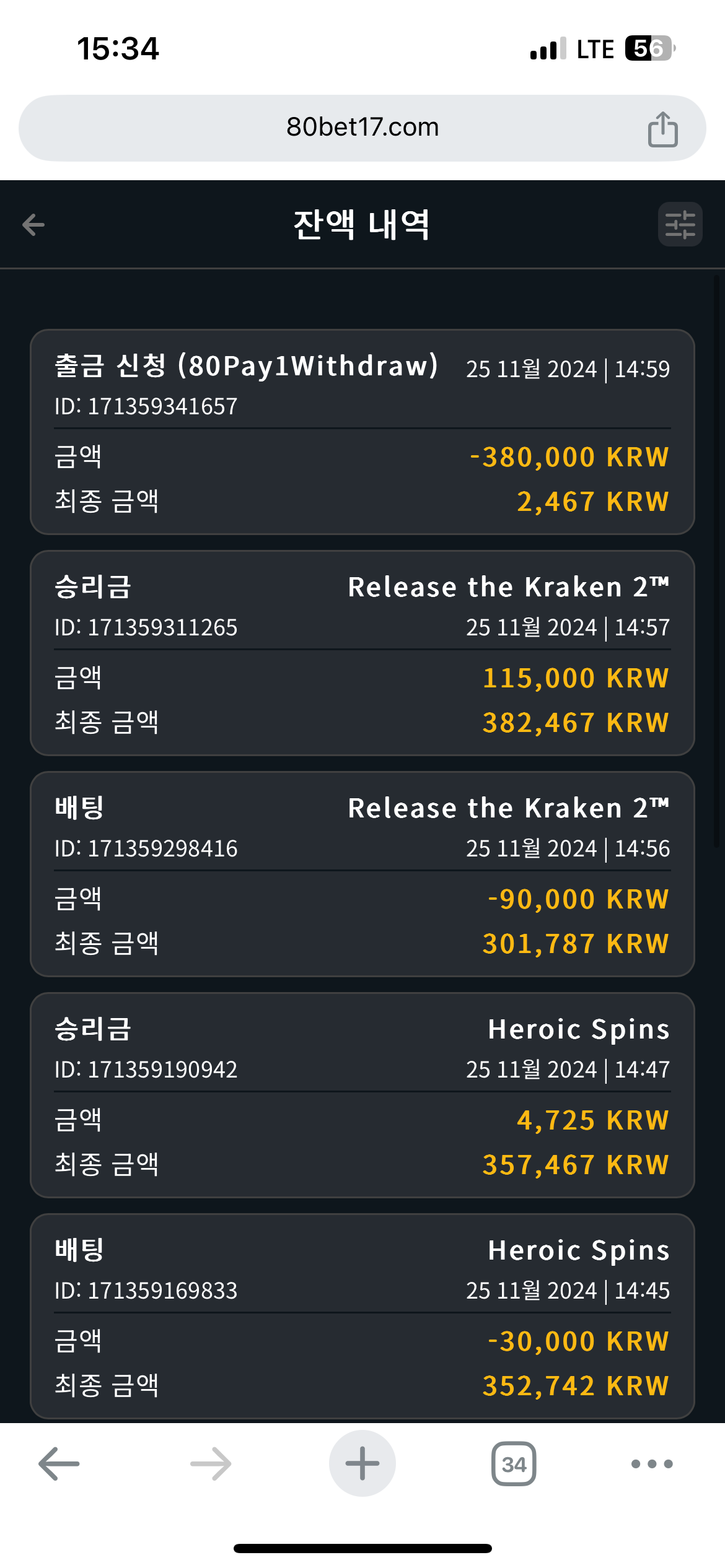Show the 34 open tabs
This screenshot has height=1568, width=725.
click(514, 1463)
